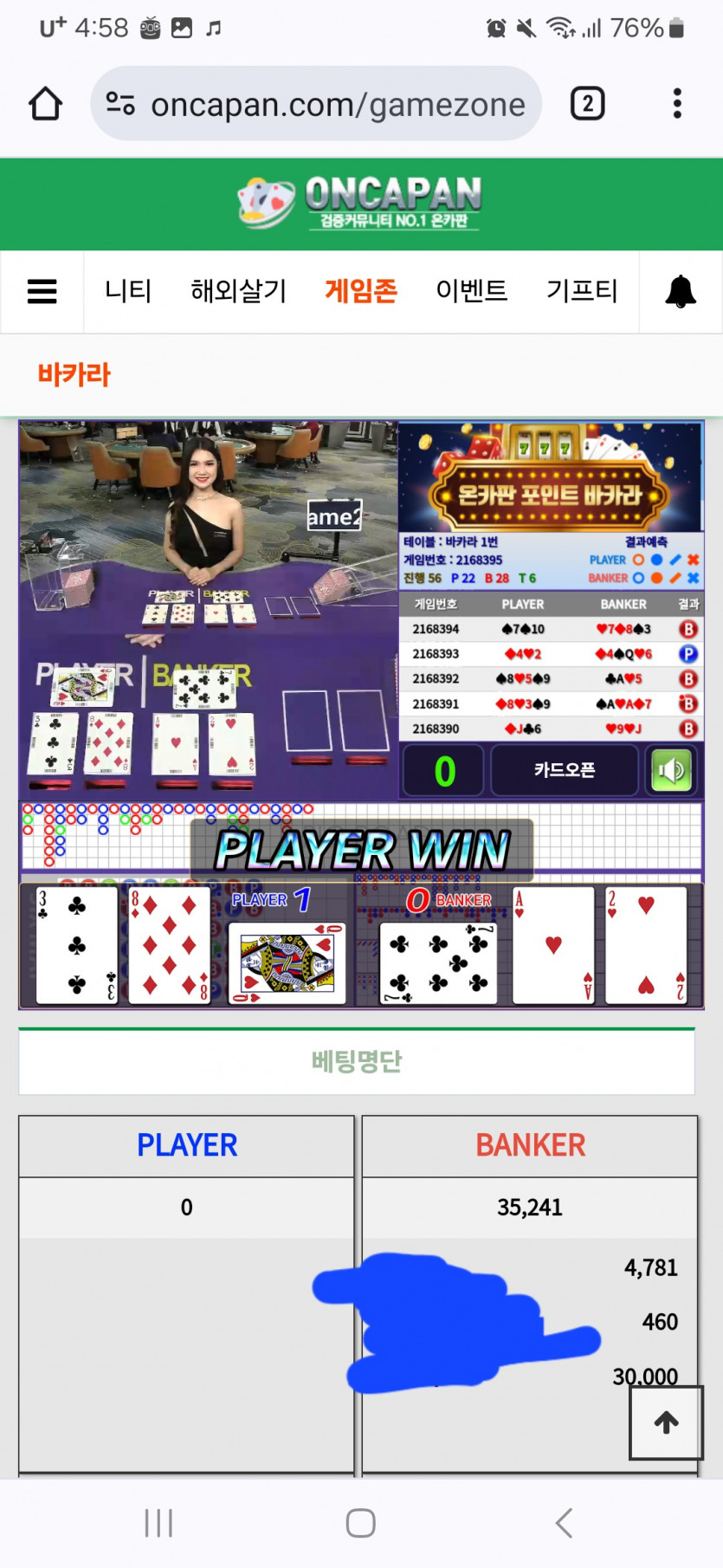Open the system recent apps
Screen dimensions: 723x1568
coord(158,1522)
